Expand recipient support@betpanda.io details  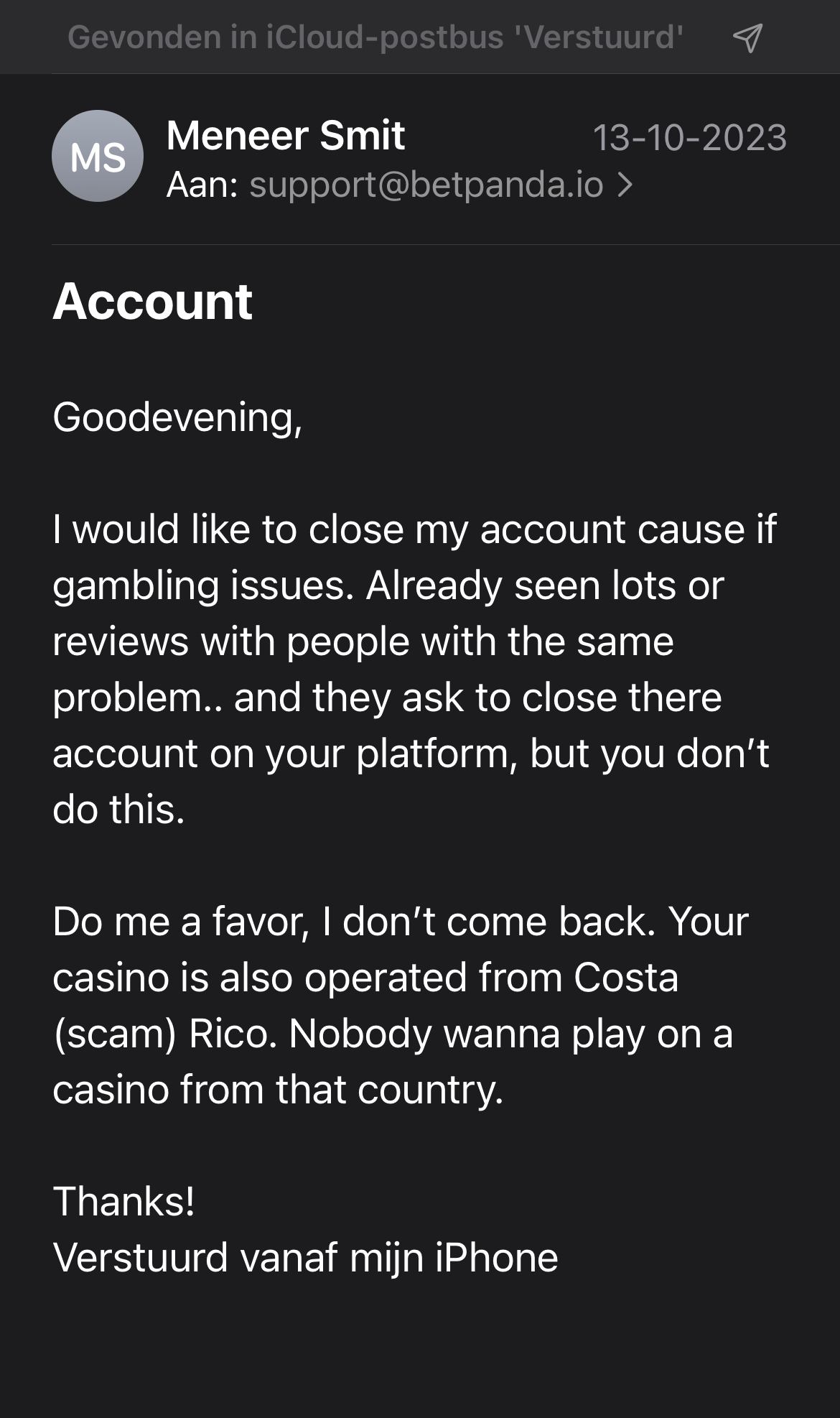coord(440,185)
